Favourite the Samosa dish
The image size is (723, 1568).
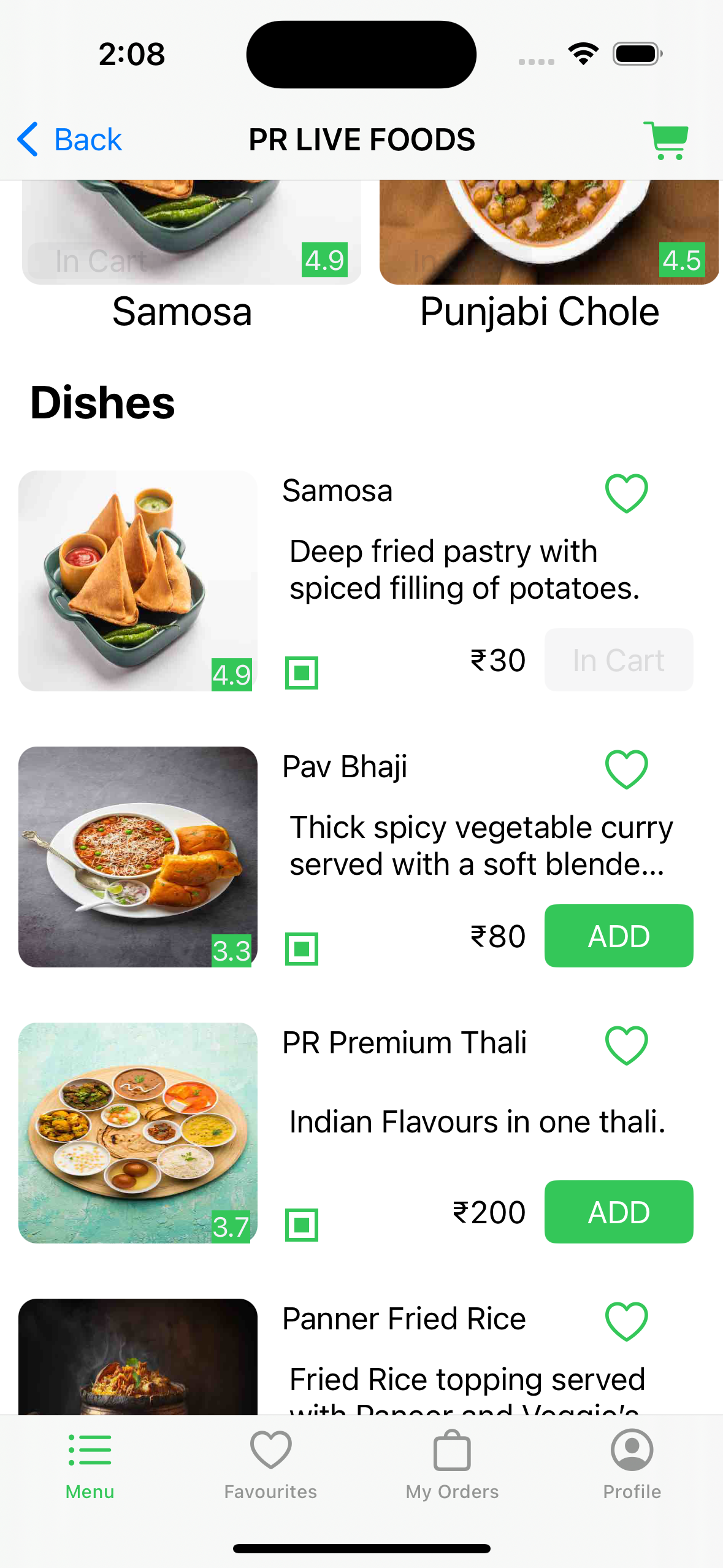pyautogui.click(x=626, y=493)
